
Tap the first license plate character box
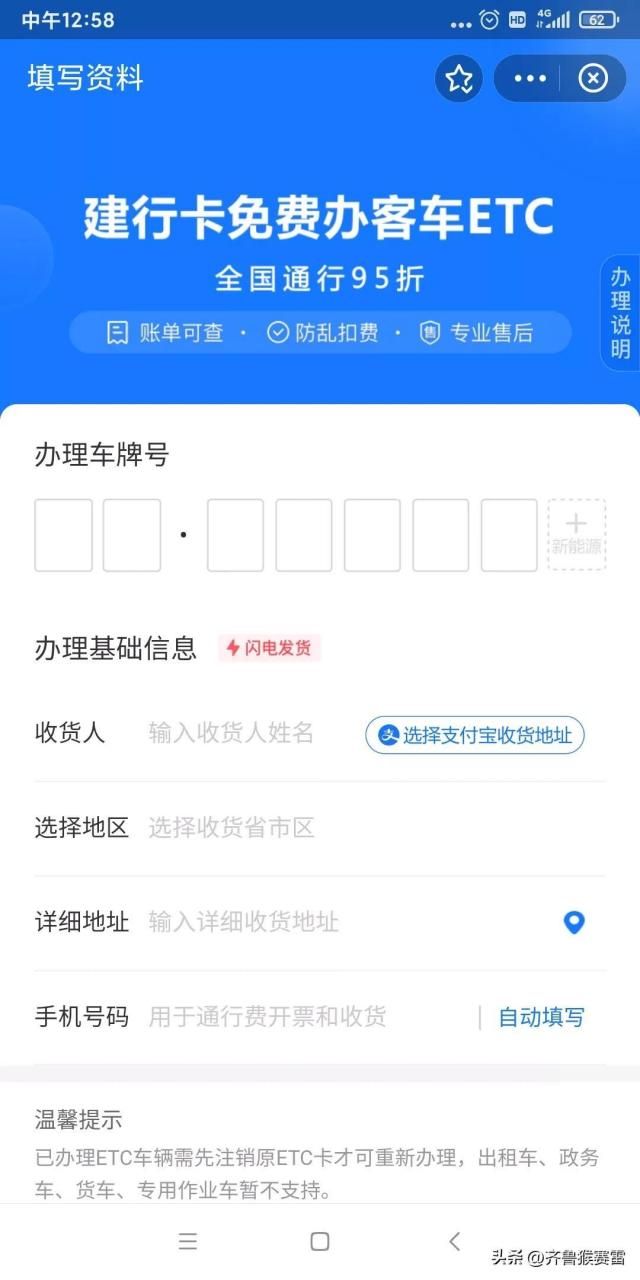click(63, 535)
